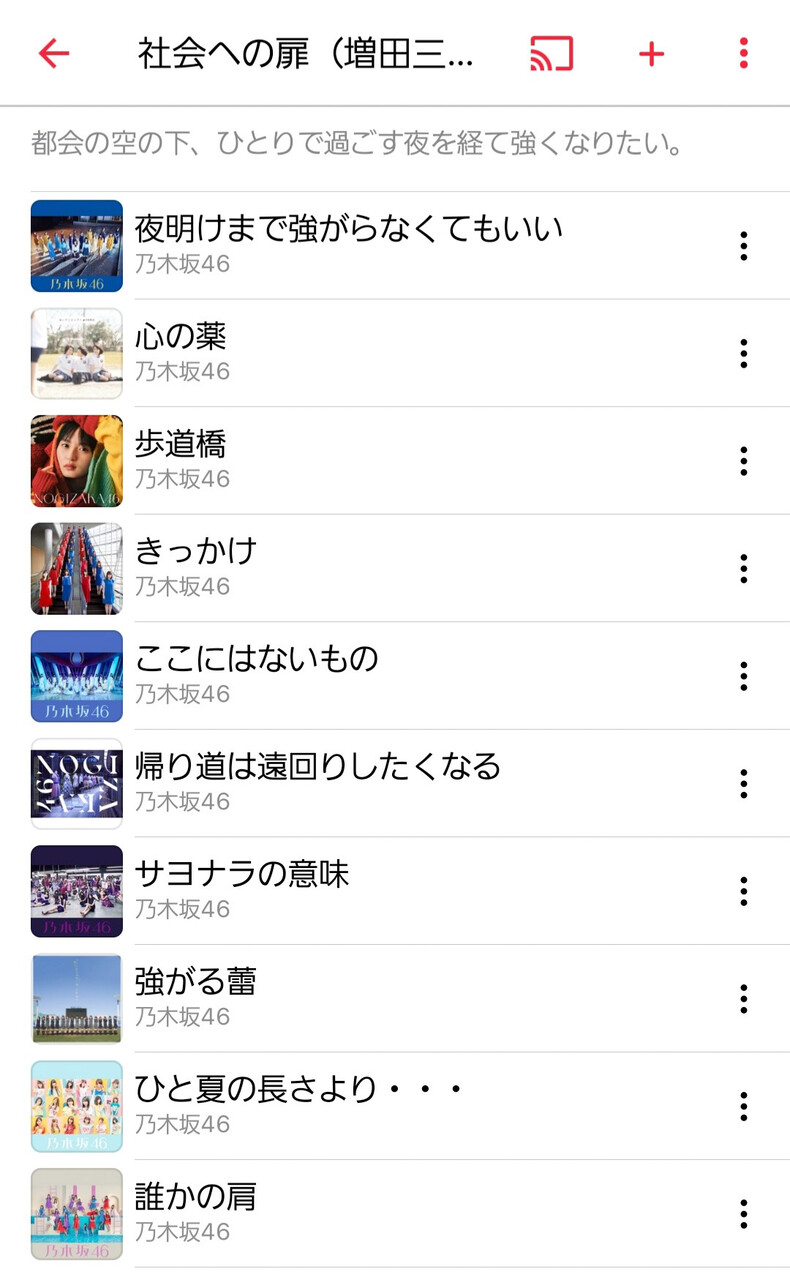Open more options for ひと夏の長さより・・・

pyautogui.click(x=743, y=1107)
